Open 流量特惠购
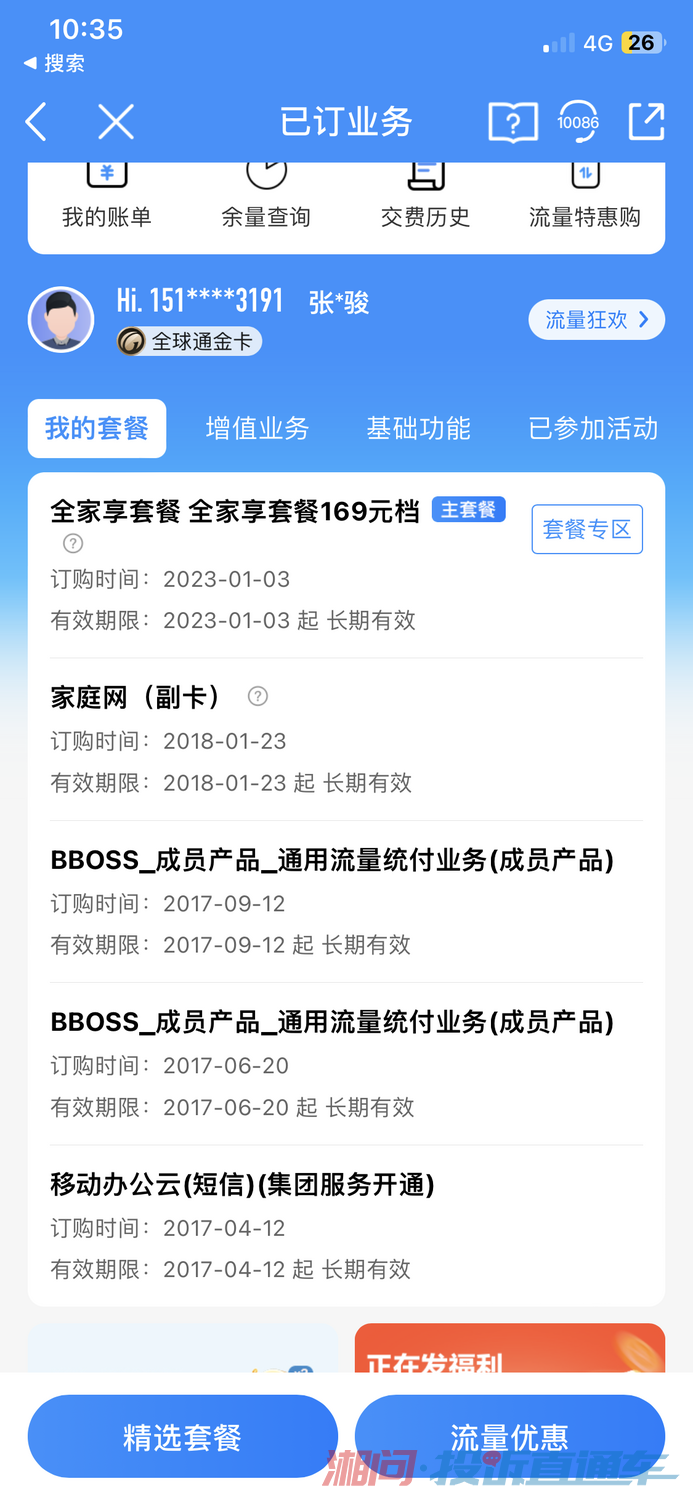The width and height of the screenshot is (693, 1500). click(584, 197)
